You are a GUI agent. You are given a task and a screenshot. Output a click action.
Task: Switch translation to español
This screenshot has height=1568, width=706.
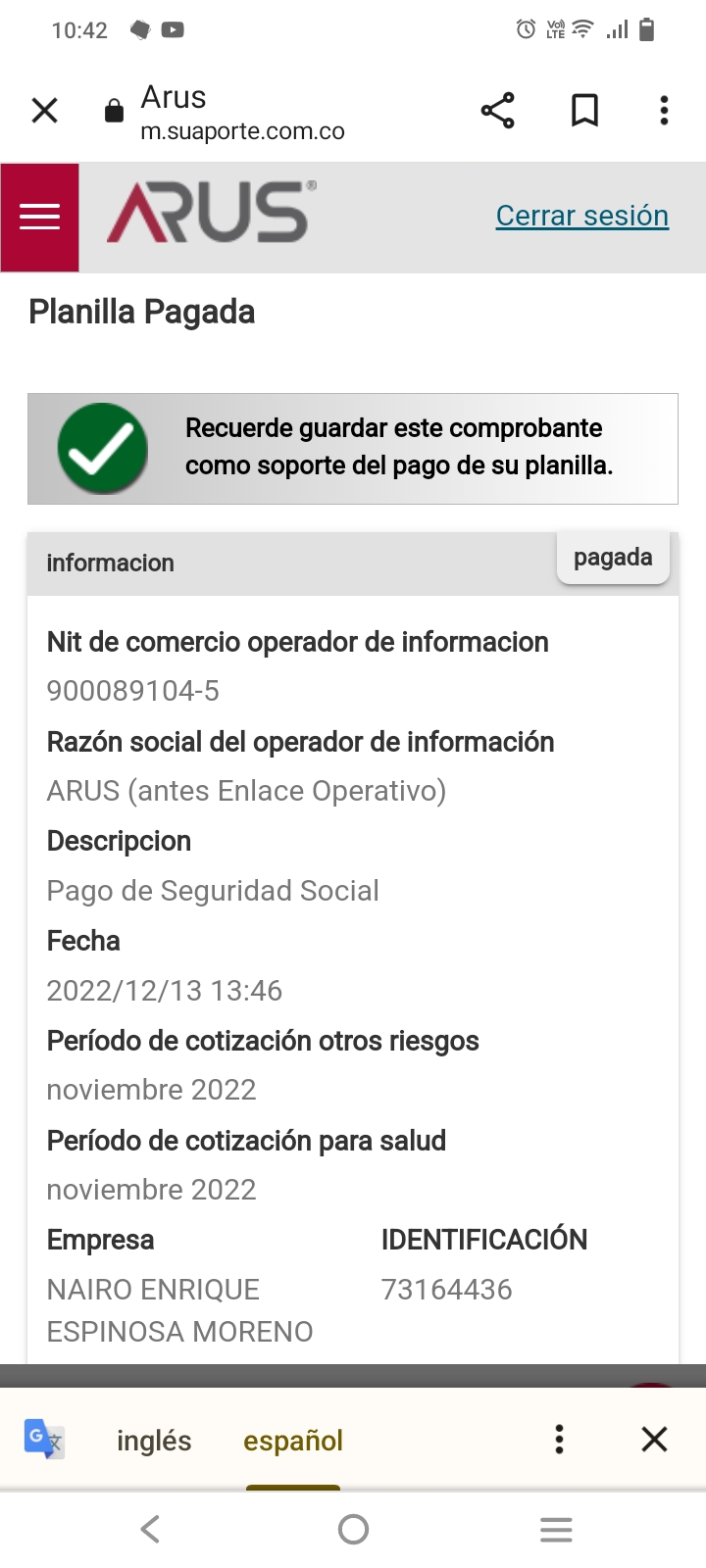[x=293, y=1441]
